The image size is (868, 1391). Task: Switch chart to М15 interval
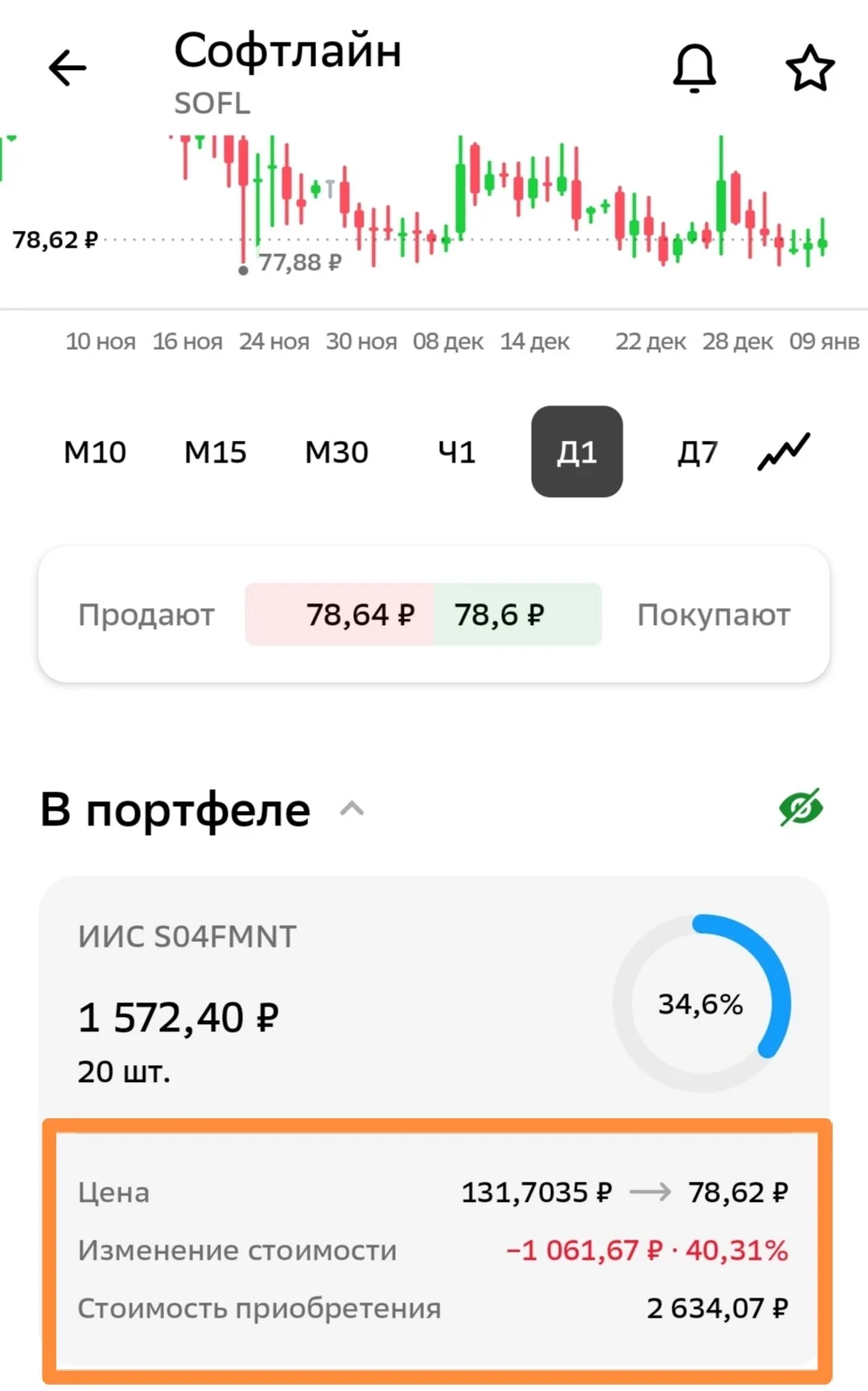click(x=216, y=452)
